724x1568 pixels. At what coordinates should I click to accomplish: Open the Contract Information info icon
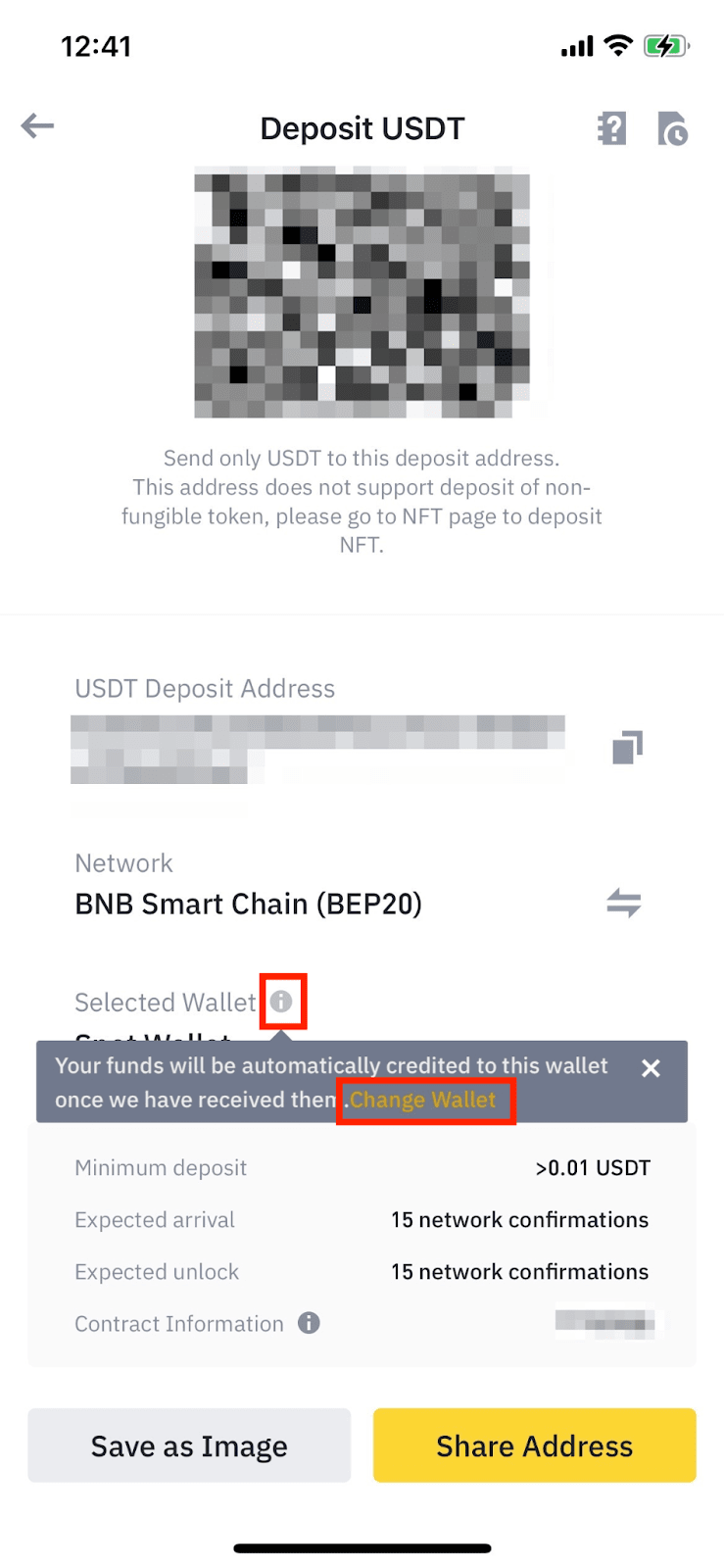[x=309, y=1323]
